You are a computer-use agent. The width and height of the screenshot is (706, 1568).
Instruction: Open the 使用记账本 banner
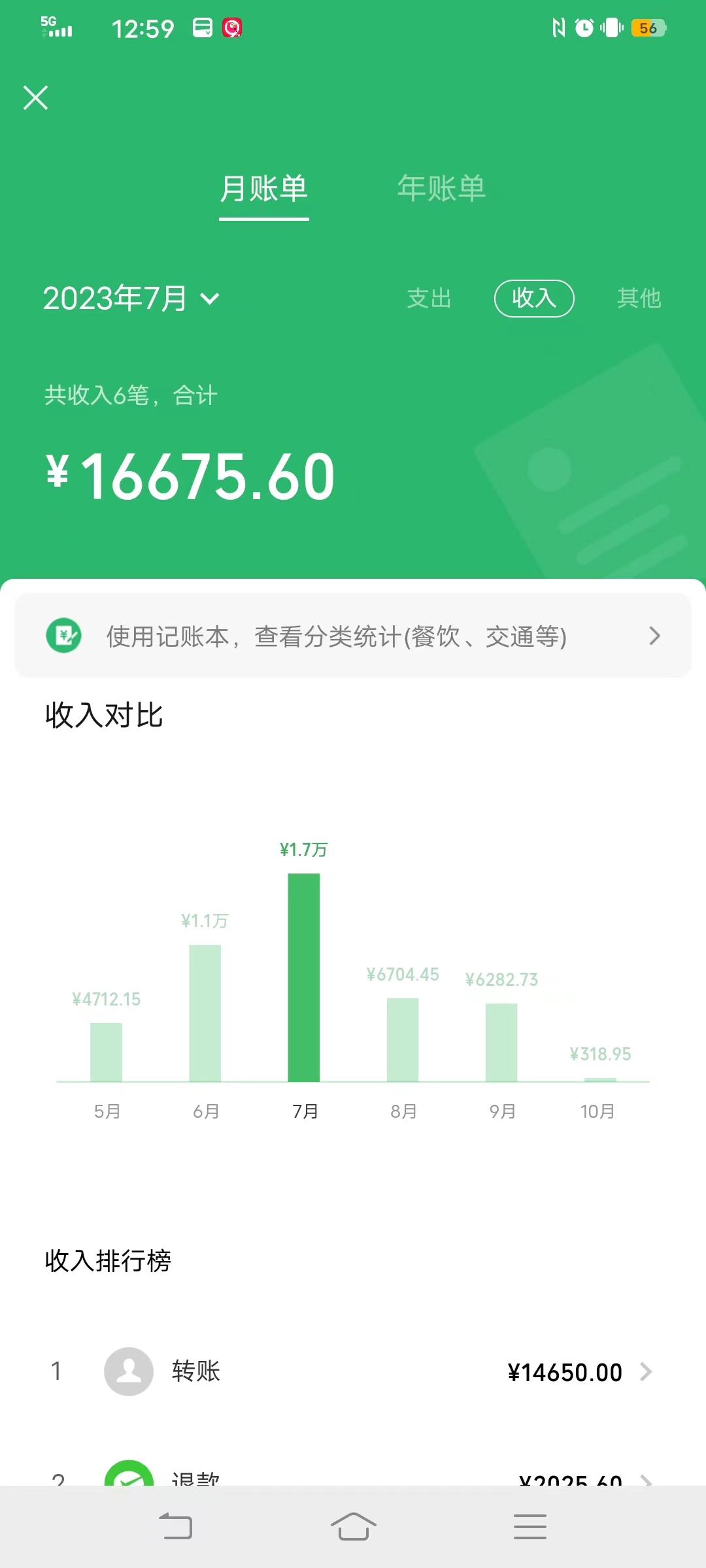coord(353,636)
